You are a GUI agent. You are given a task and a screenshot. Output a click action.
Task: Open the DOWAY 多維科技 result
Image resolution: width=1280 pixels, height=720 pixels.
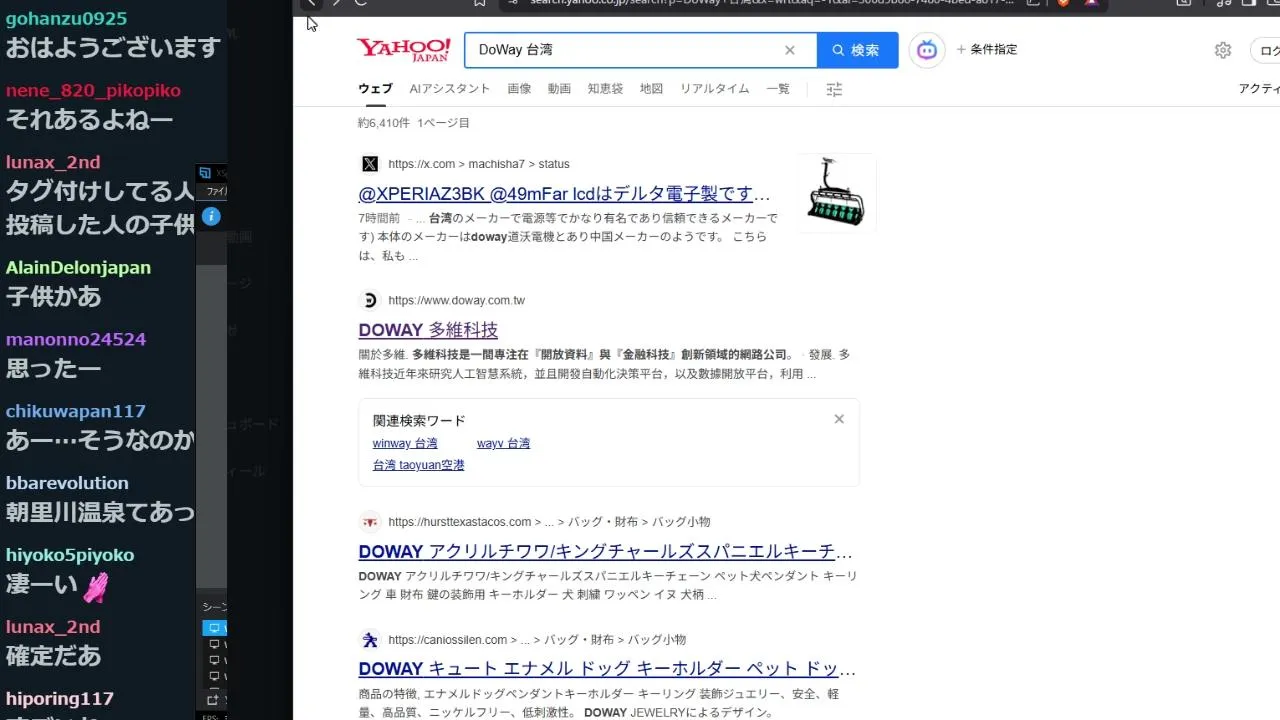pyautogui.click(x=428, y=330)
